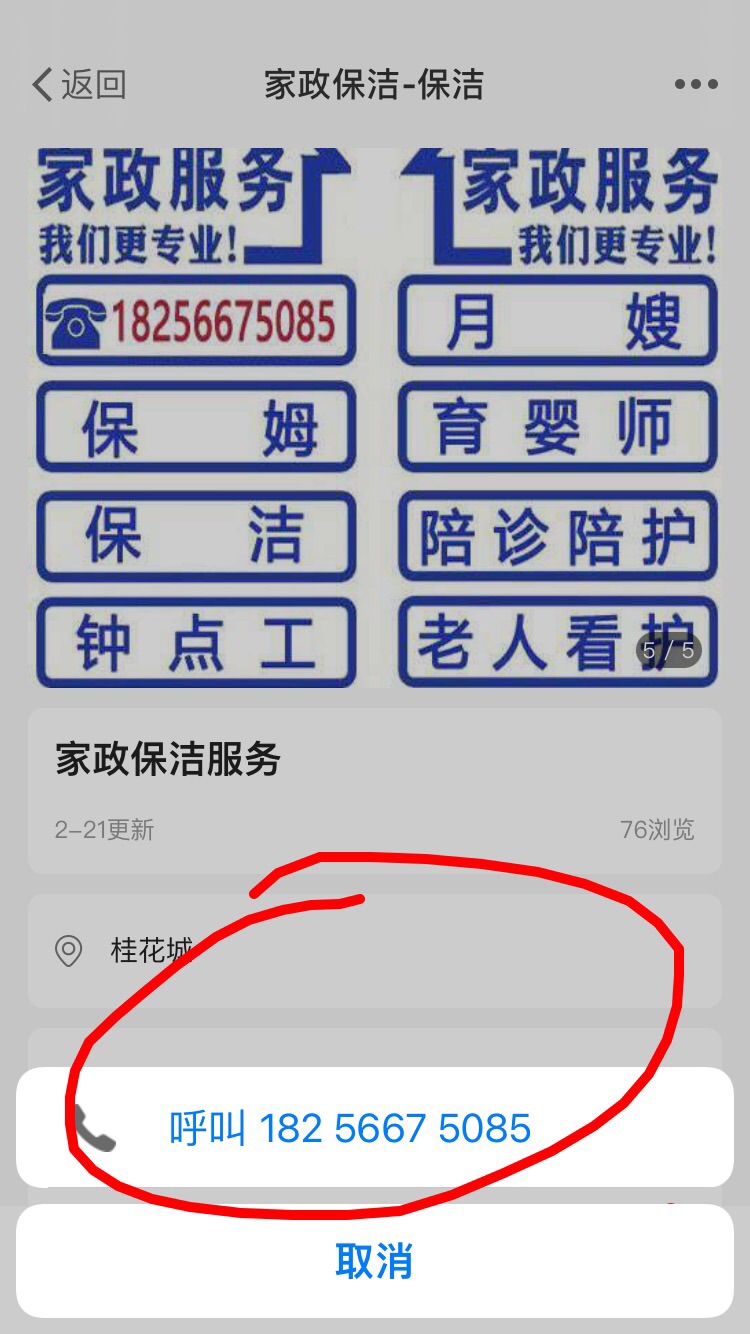This screenshot has height=1334, width=750.
Task: Dismiss the call sheet with 取消
Action: click(x=374, y=1261)
